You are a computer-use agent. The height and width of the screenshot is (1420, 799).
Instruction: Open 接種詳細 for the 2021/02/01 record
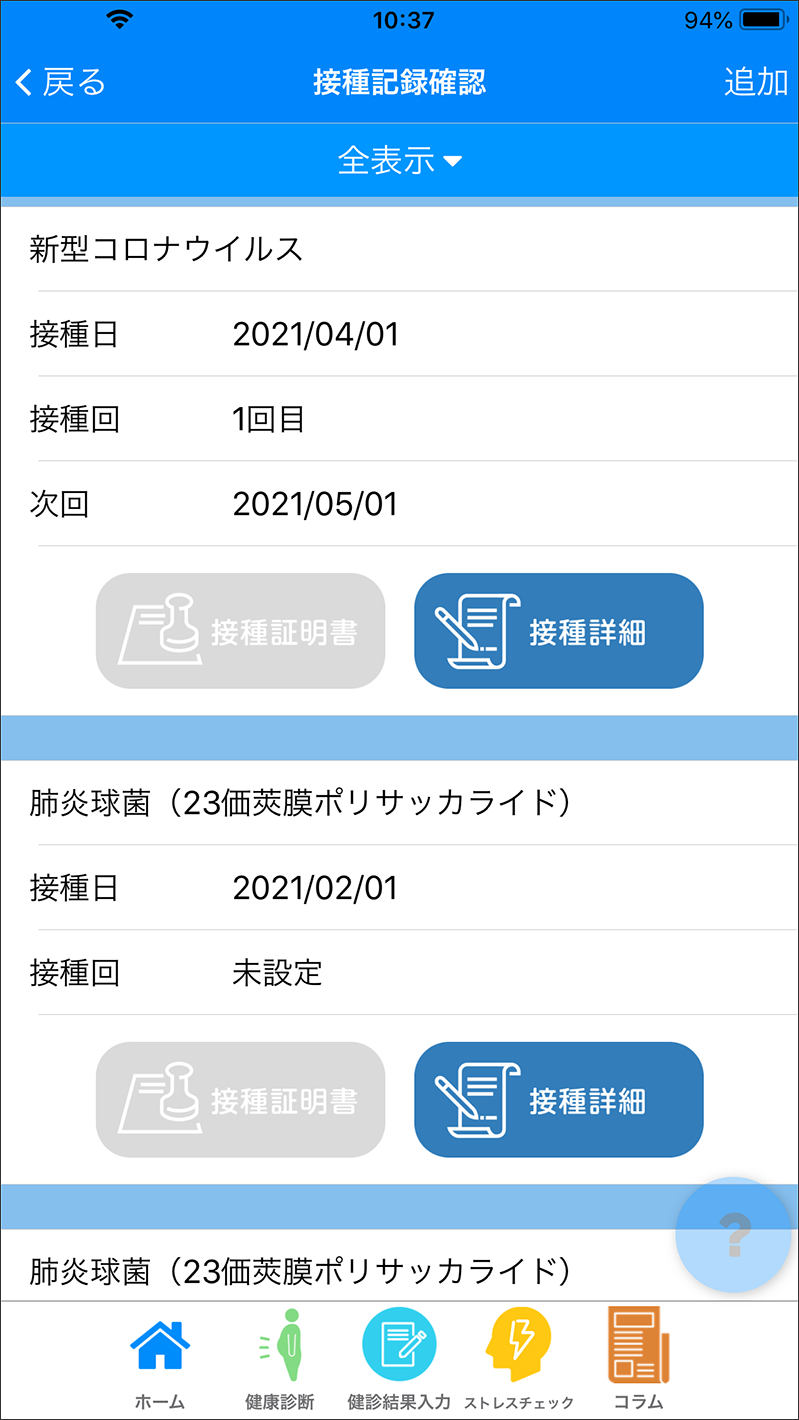(x=559, y=1100)
